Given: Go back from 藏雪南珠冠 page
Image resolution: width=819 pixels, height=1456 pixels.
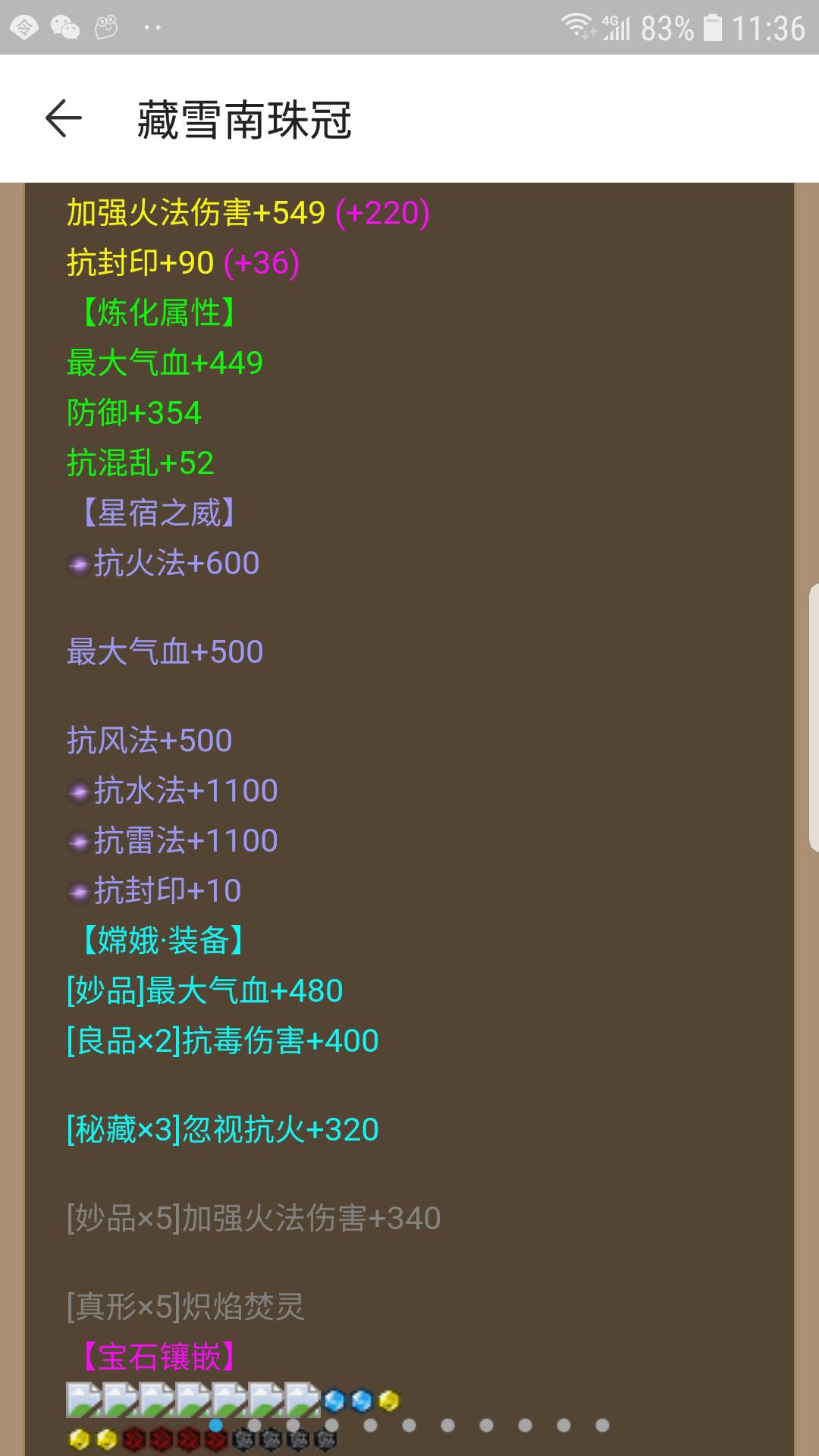Looking at the screenshot, I should [63, 119].
